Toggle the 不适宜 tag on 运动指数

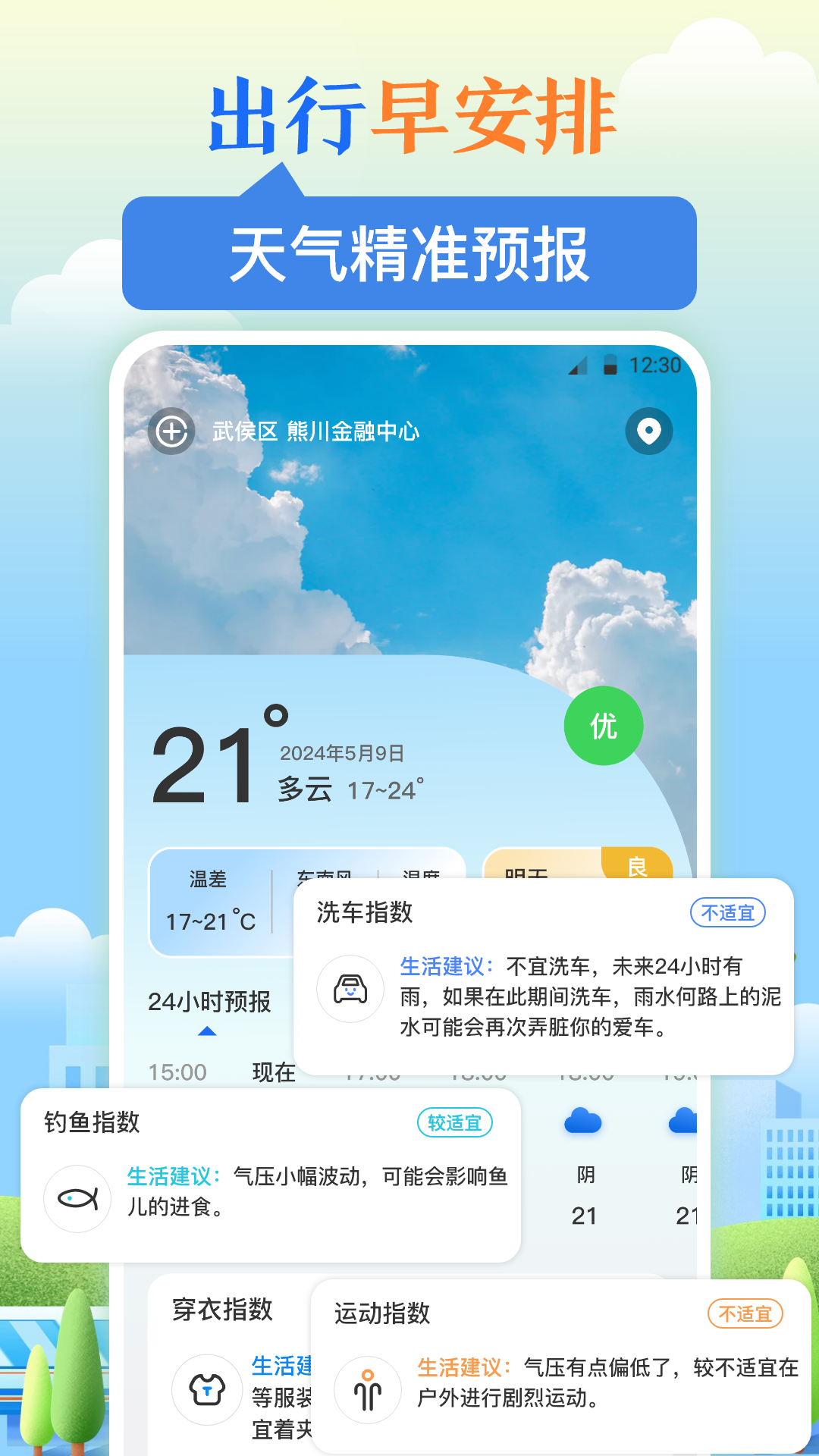pyautogui.click(x=745, y=1314)
